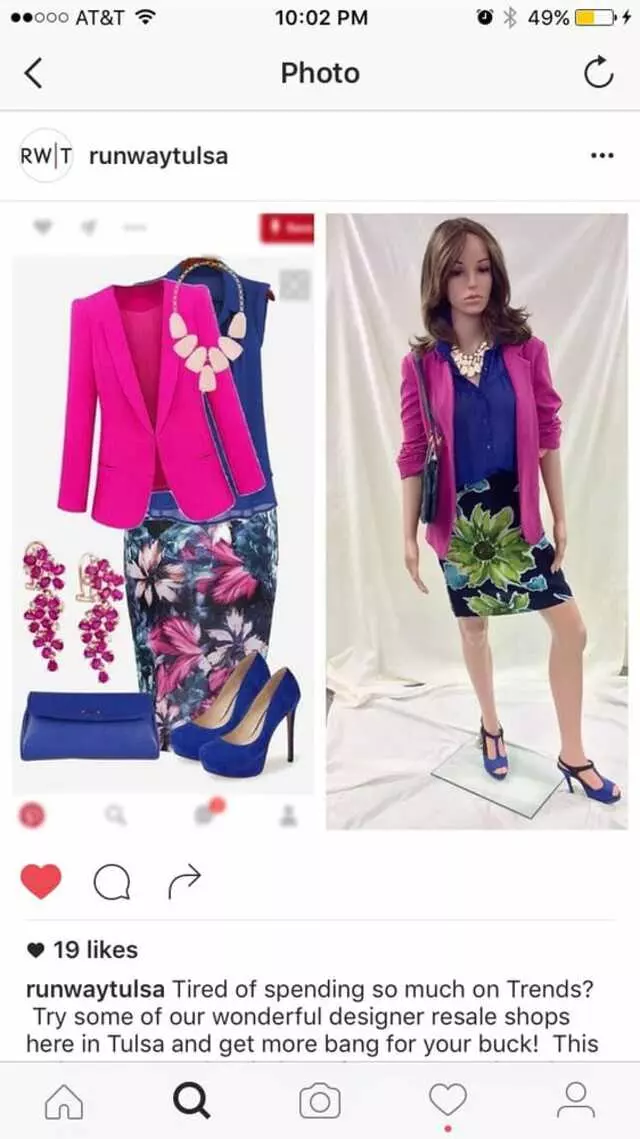Image resolution: width=640 pixels, height=1139 pixels.
Task: Open the runwaytulsa profile avatar
Action: point(46,155)
